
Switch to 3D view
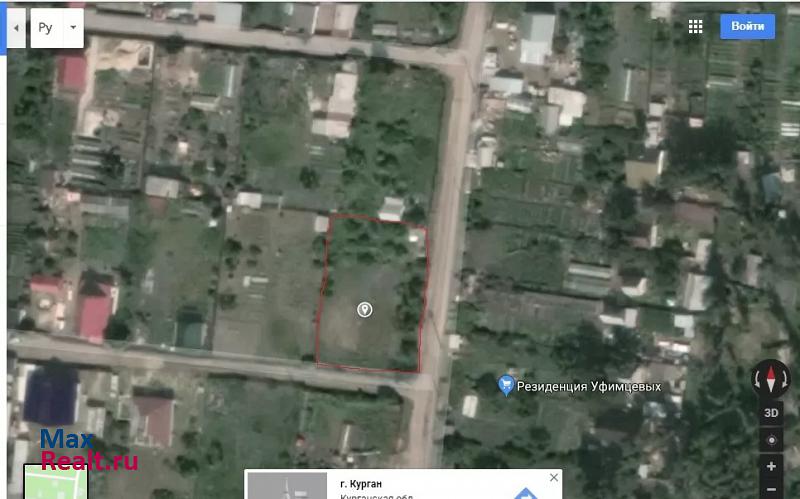click(x=771, y=412)
